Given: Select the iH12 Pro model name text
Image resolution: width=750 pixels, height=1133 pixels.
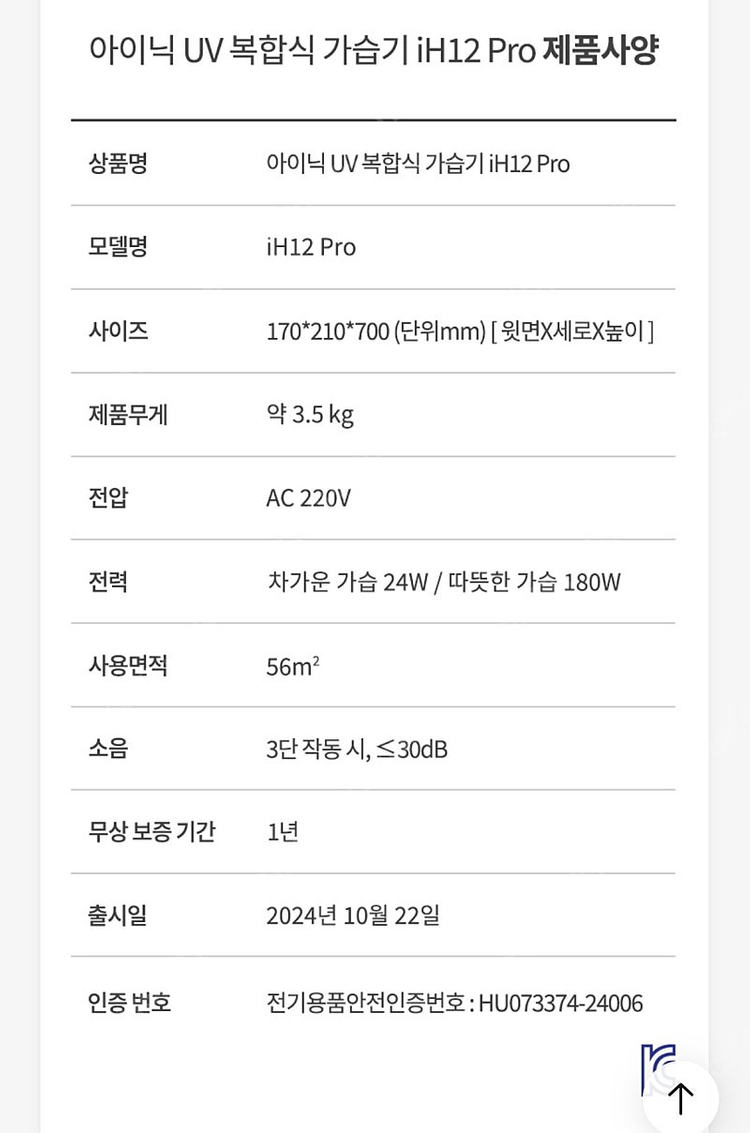Looking at the screenshot, I should 311,248.
